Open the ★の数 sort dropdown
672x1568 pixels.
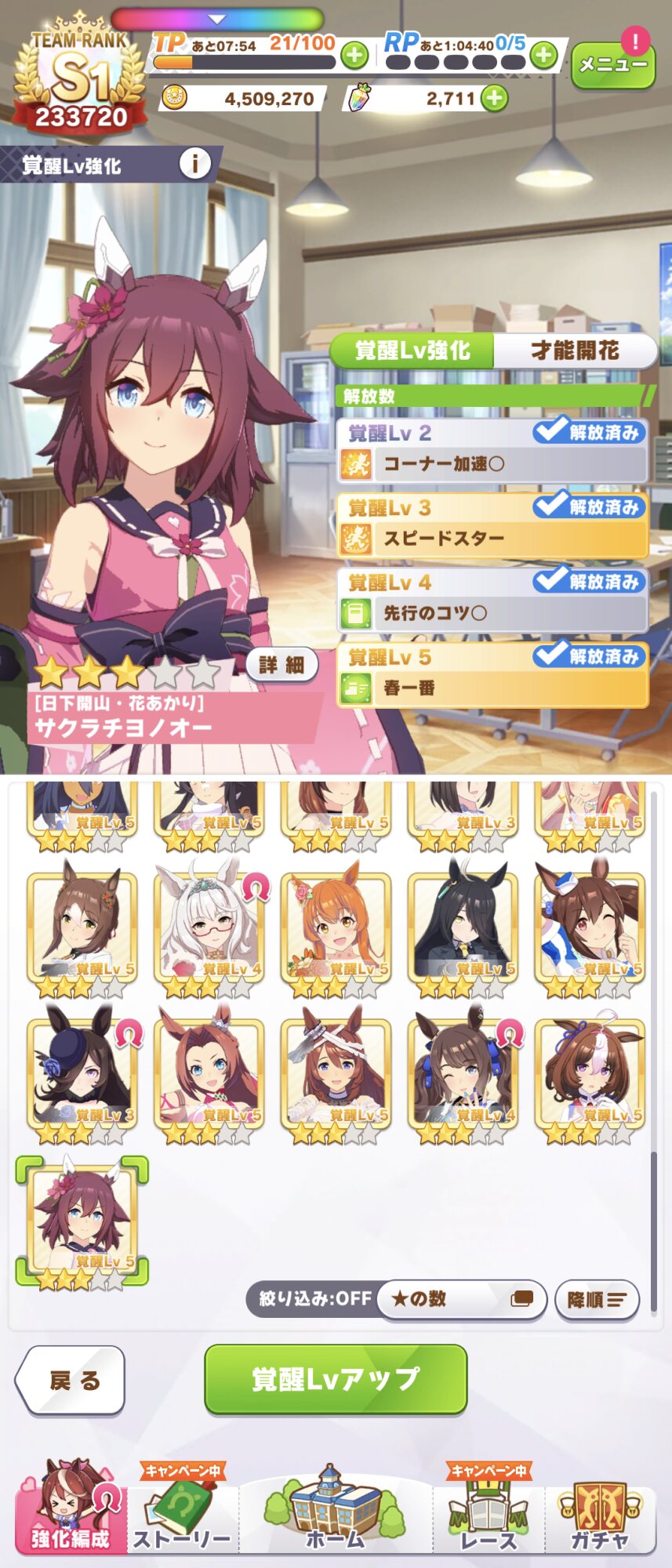(462, 1299)
